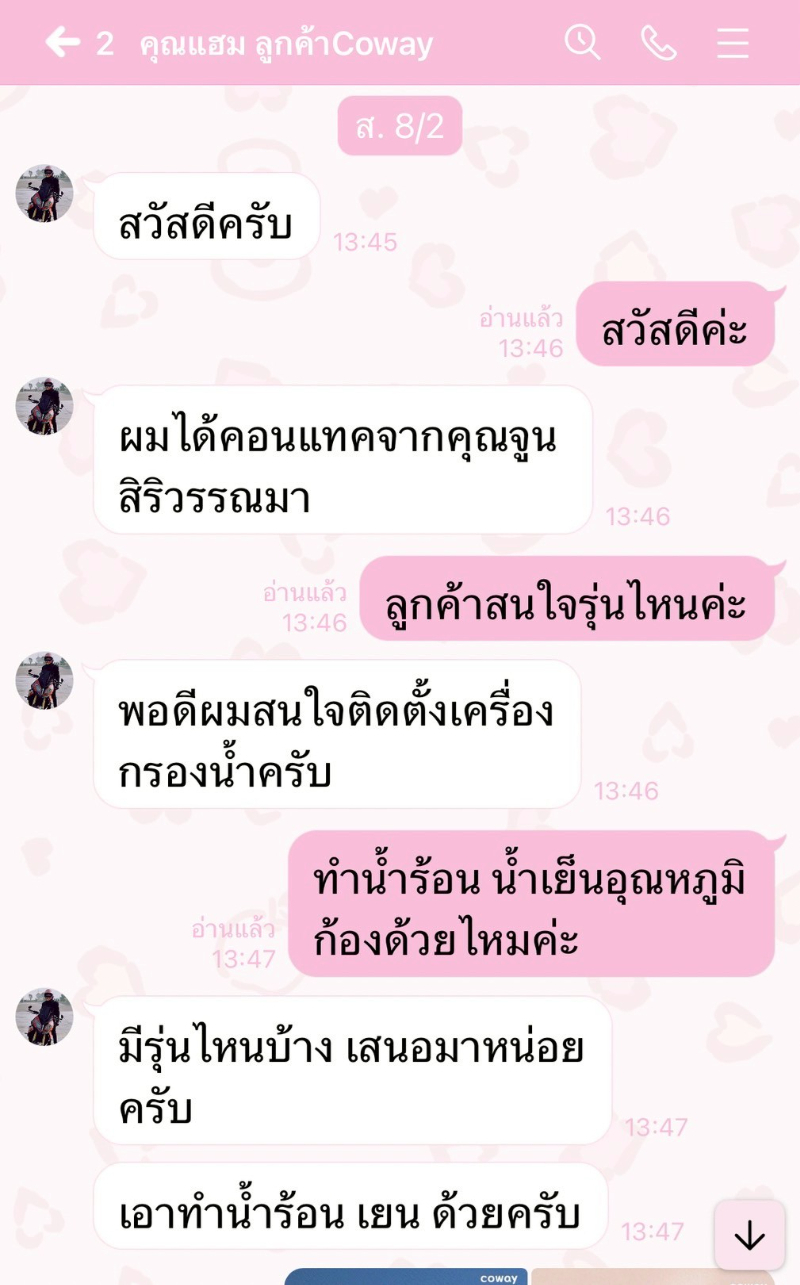Image resolution: width=800 pixels, height=1285 pixels.
Task: Search within this chat
Action: 582,42
